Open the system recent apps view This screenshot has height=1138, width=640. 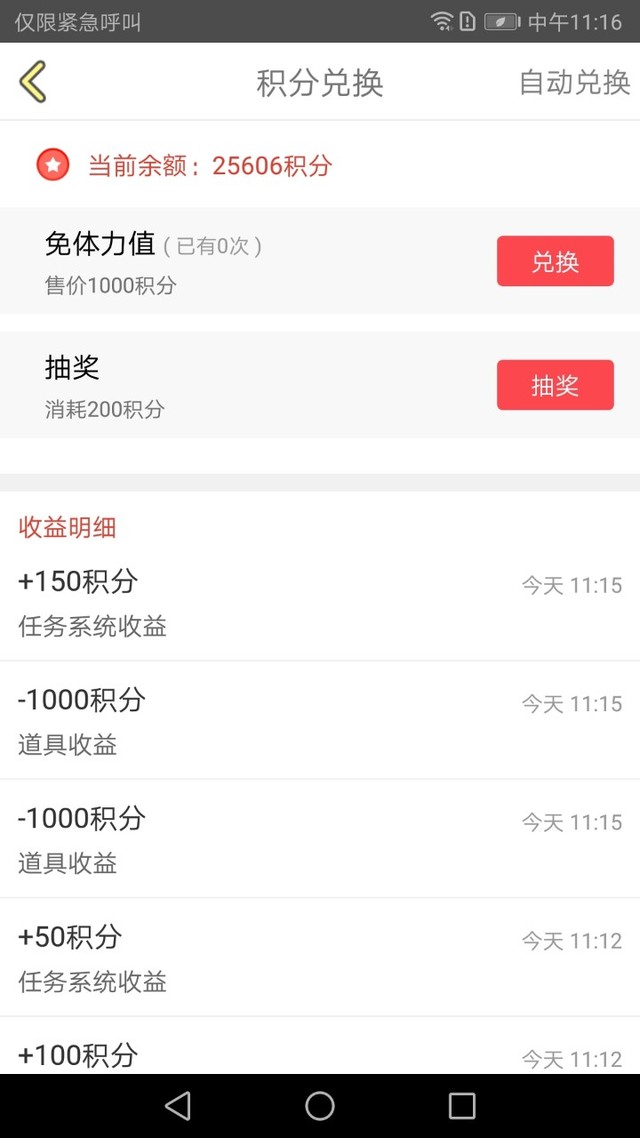(461, 1106)
